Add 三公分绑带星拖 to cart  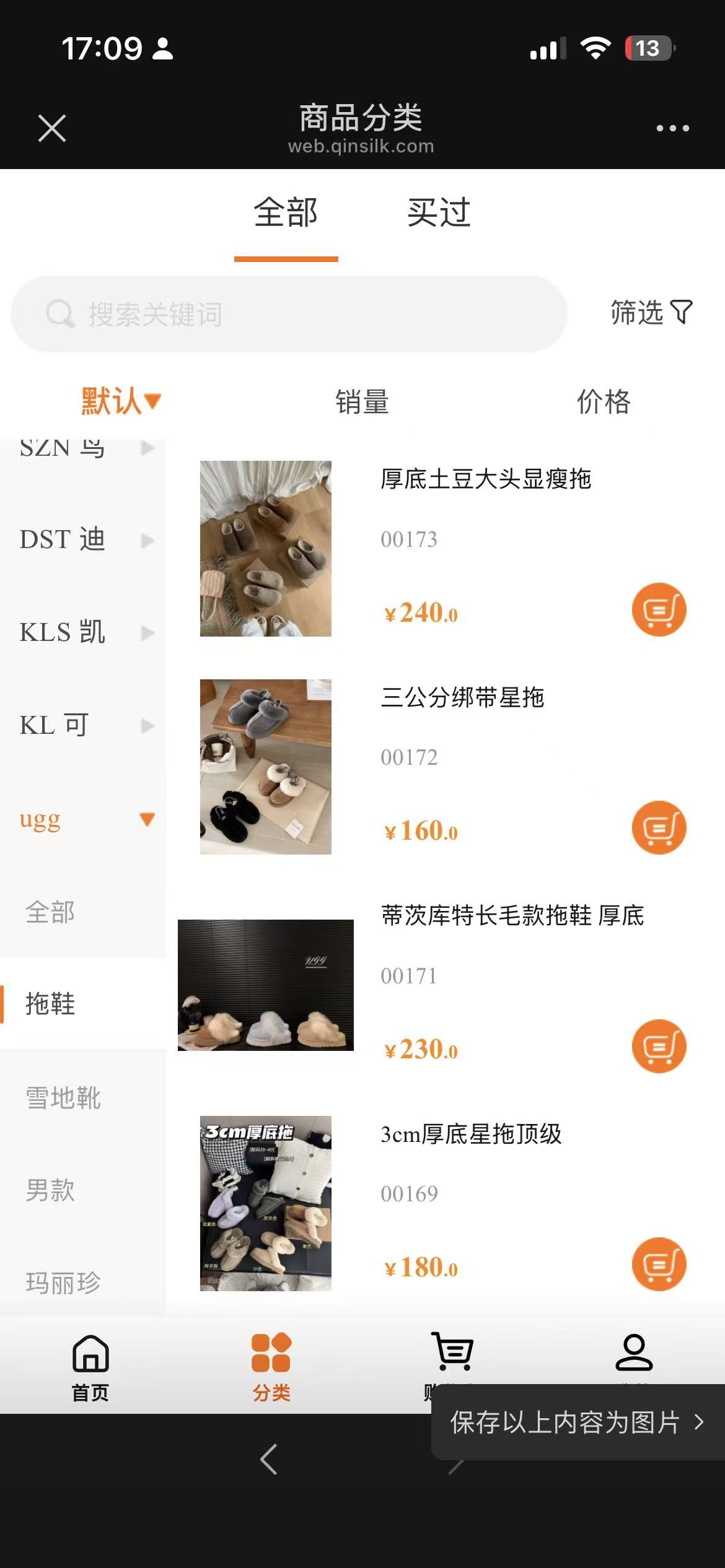coord(659,828)
